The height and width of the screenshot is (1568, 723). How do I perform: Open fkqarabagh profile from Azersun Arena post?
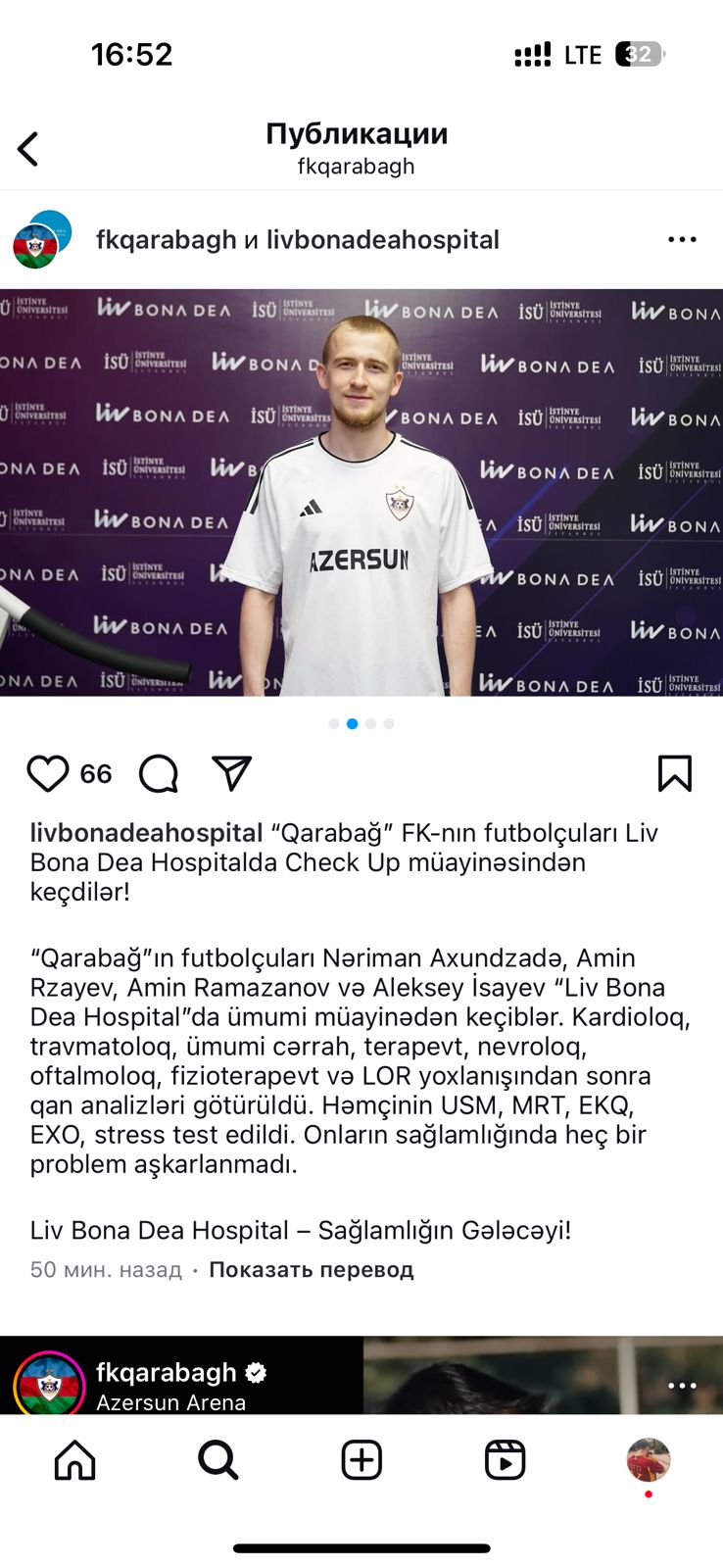pos(167,1373)
